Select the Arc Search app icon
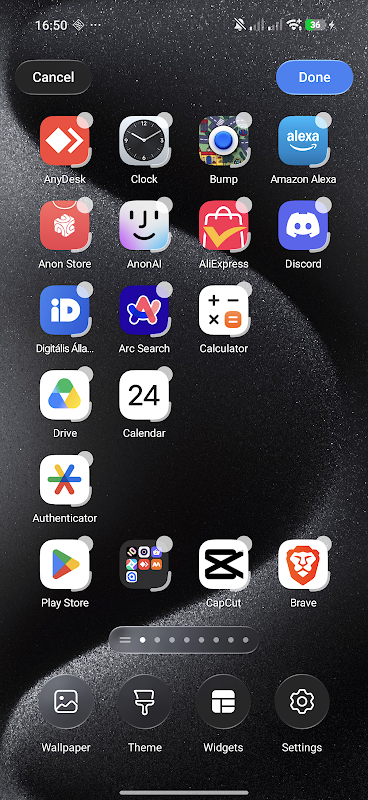 tap(144, 310)
